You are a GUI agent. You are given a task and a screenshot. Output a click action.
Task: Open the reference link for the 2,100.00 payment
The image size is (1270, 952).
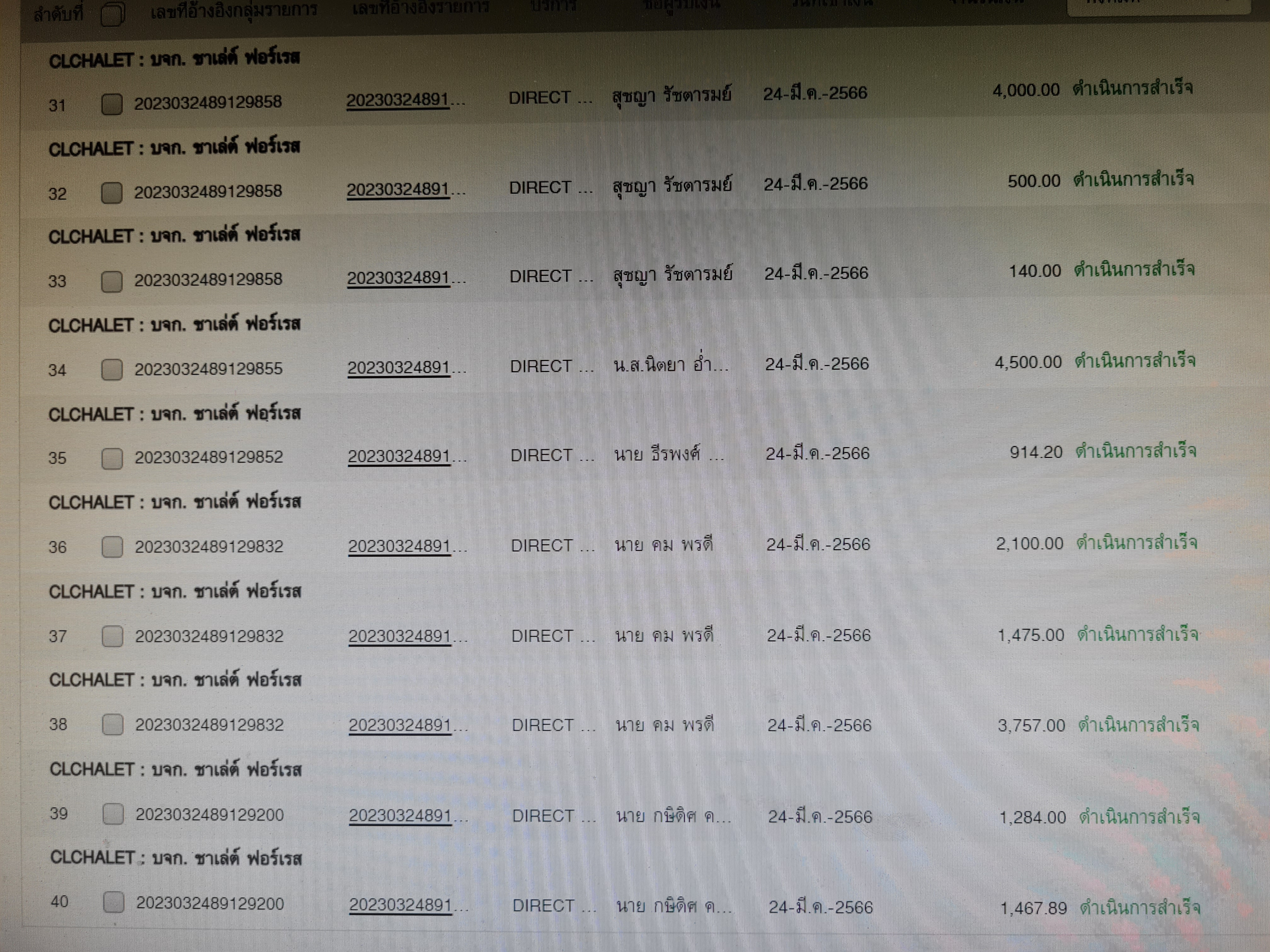400,546
